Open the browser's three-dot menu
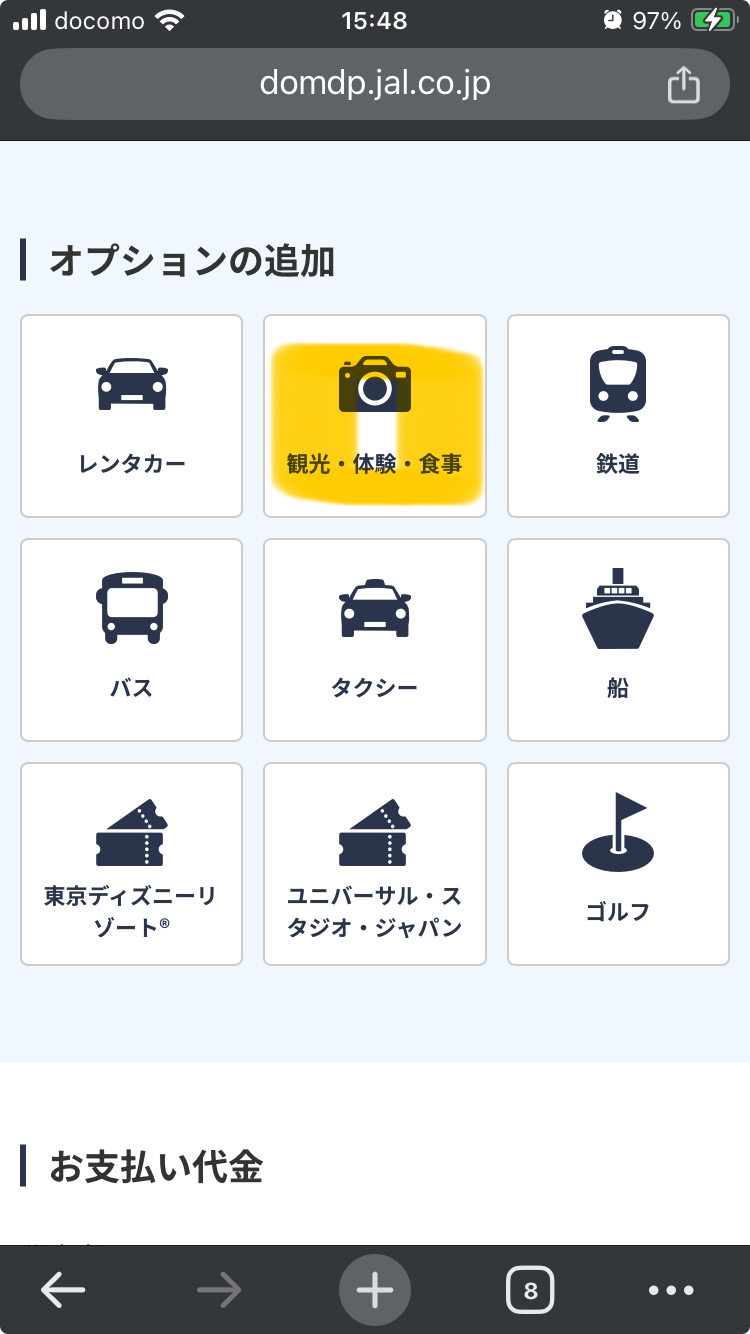Viewport: 750px width, 1334px height. pos(671,1290)
